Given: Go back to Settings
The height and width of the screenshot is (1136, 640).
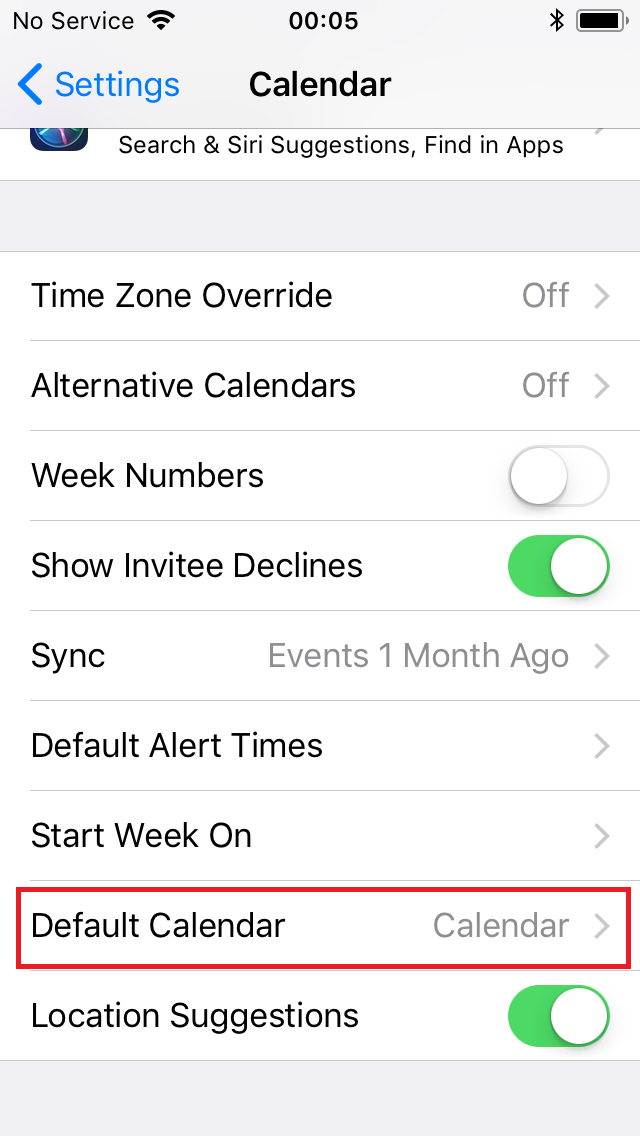Looking at the screenshot, I should click(x=99, y=85).
